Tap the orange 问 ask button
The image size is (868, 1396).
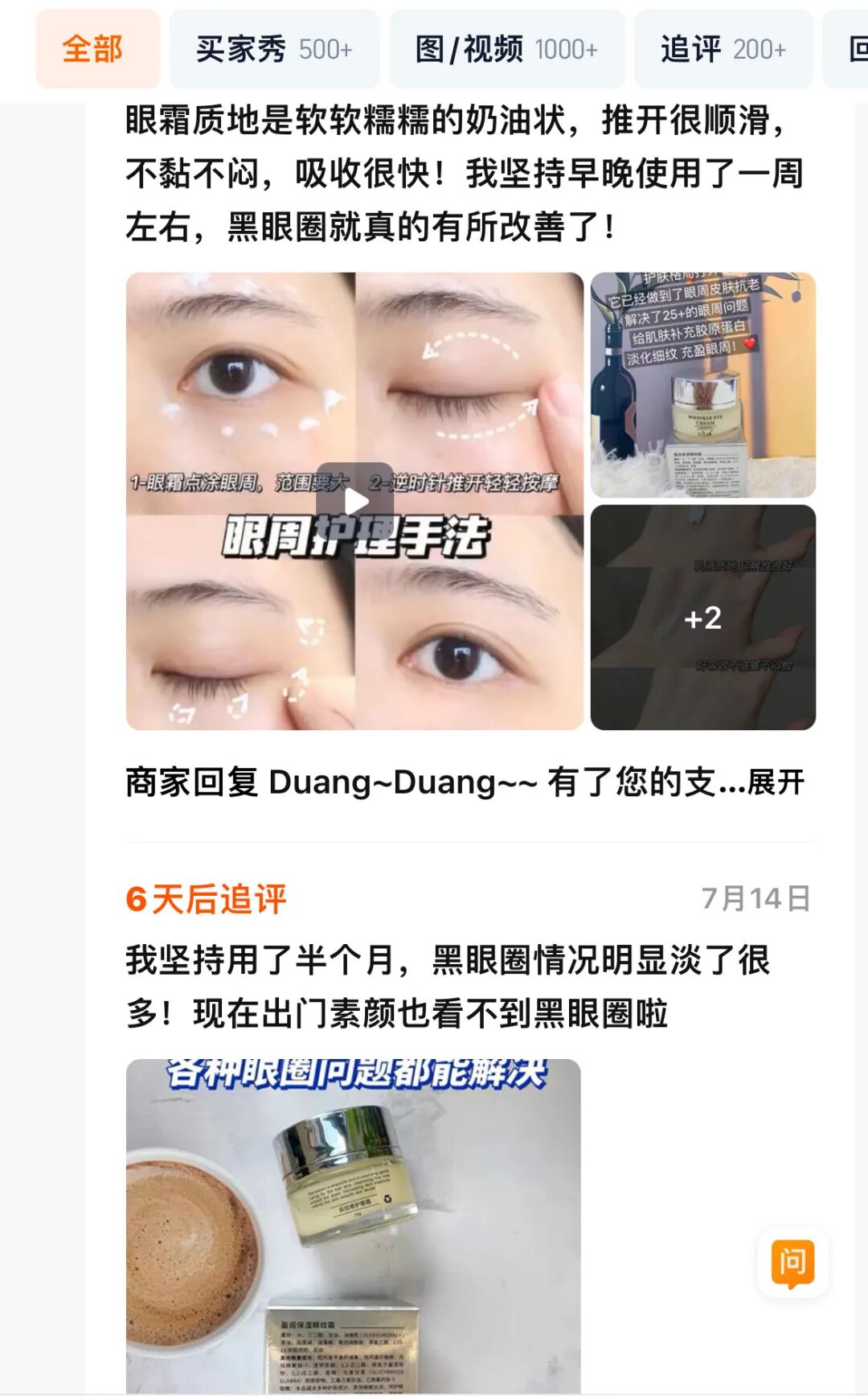792,1263
